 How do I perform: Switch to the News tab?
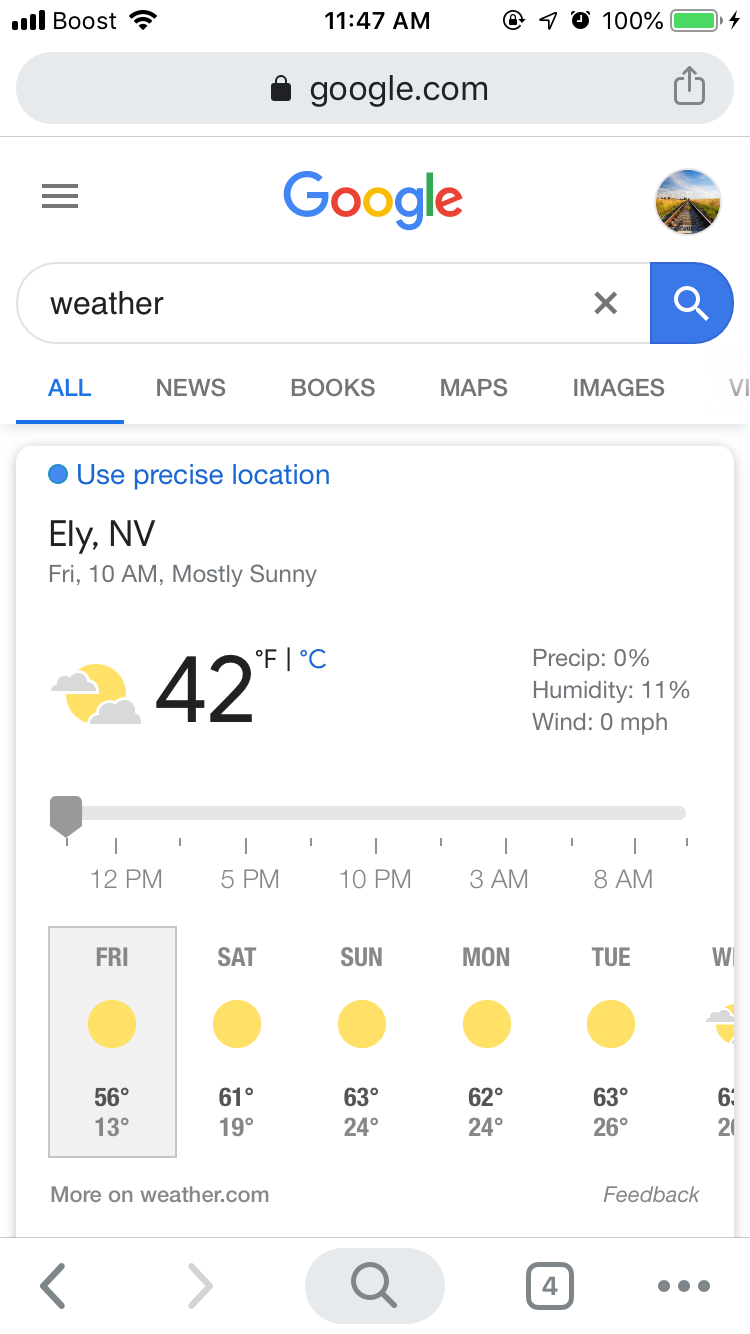pyautogui.click(x=191, y=388)
